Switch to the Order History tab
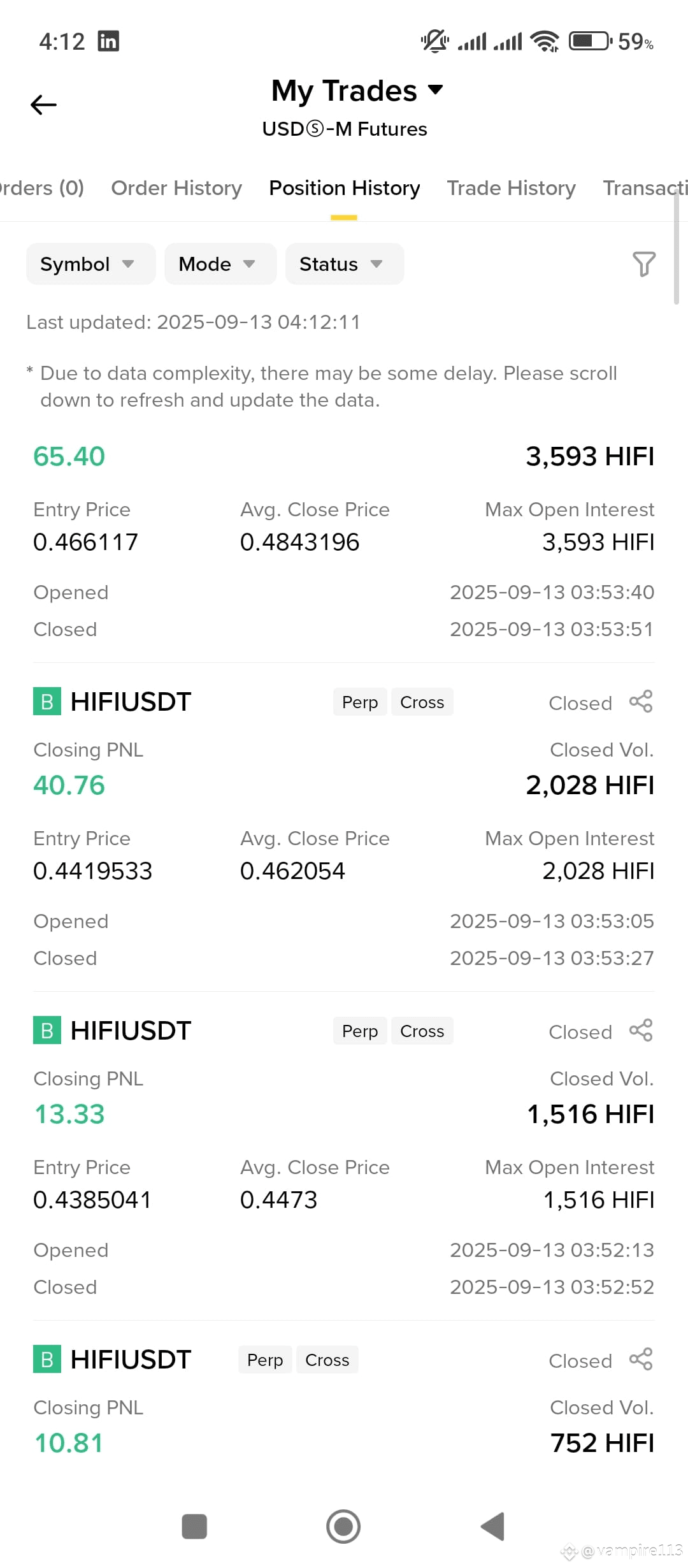The image size is (688, 1568). click(176, 188)
